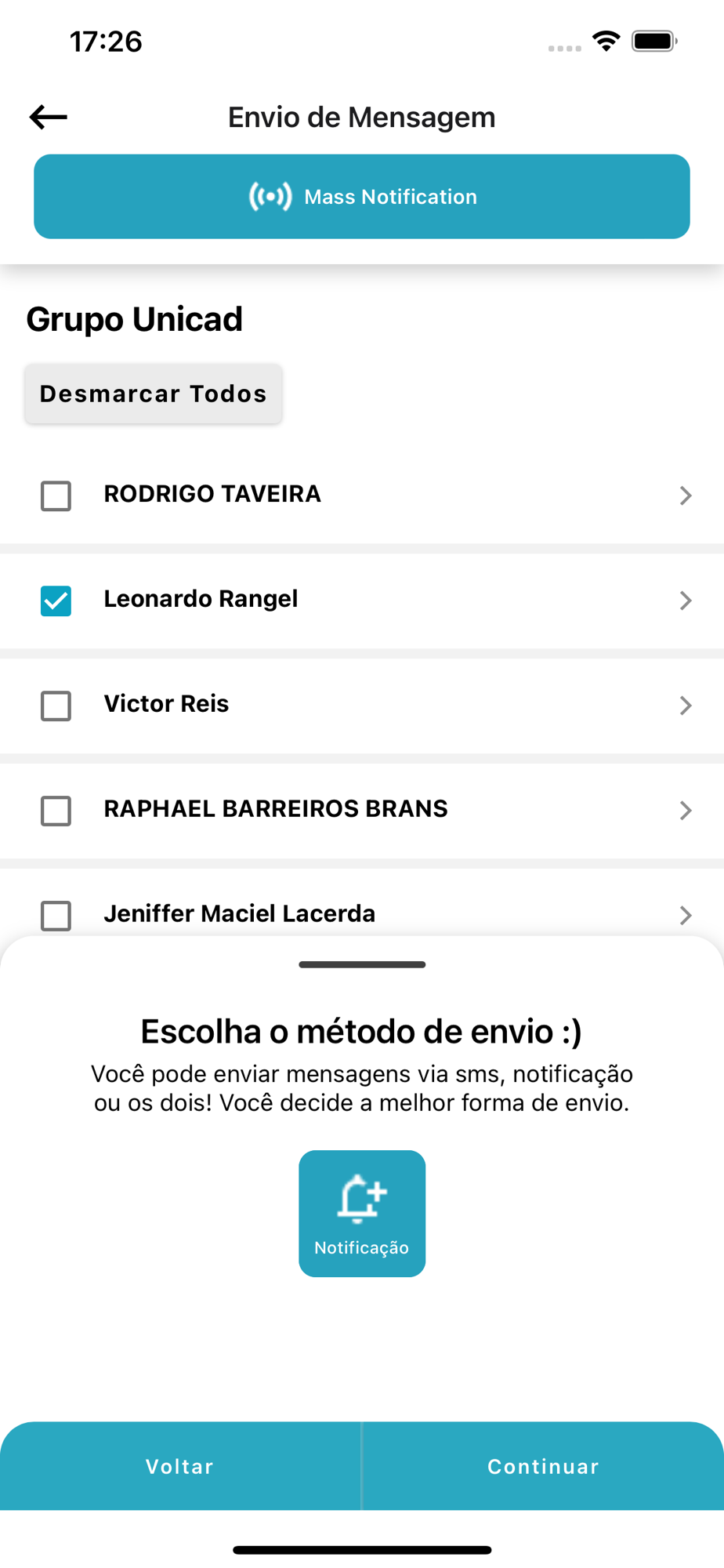Select the Victor Reis checkbox
724x1568 pixels.
pyautogui.click(x=56, y=706)
